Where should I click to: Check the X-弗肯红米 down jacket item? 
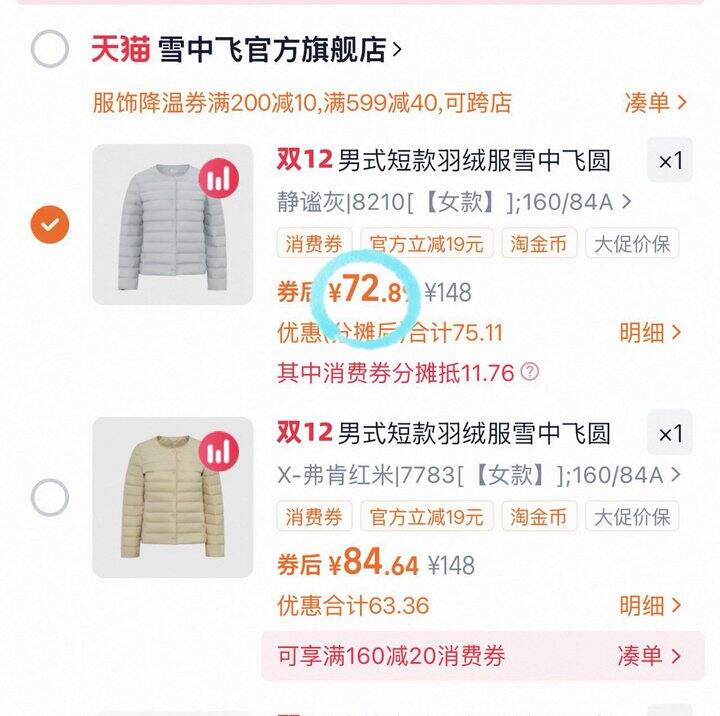coord(50,497)
